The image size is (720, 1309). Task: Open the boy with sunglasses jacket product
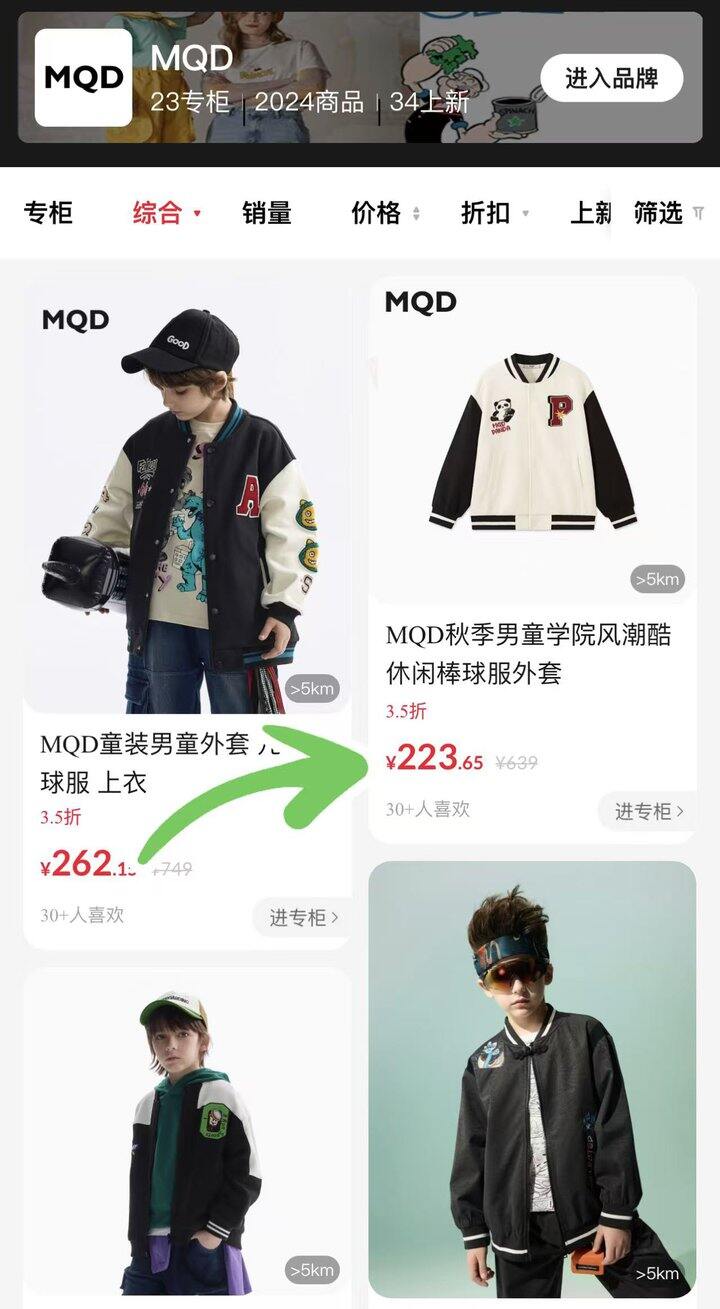[532, 1080]
